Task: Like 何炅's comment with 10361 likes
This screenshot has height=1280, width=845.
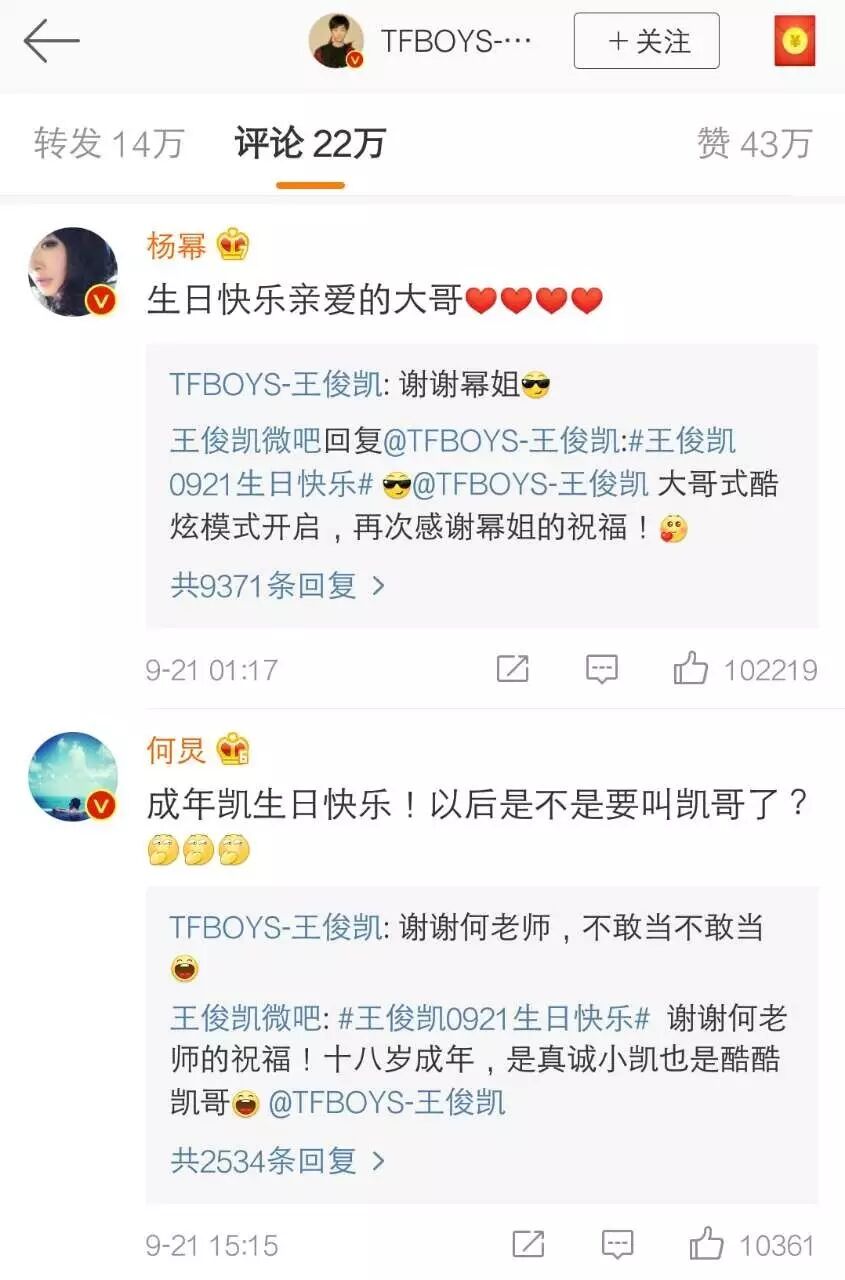Action: [x=707, y=1244]
